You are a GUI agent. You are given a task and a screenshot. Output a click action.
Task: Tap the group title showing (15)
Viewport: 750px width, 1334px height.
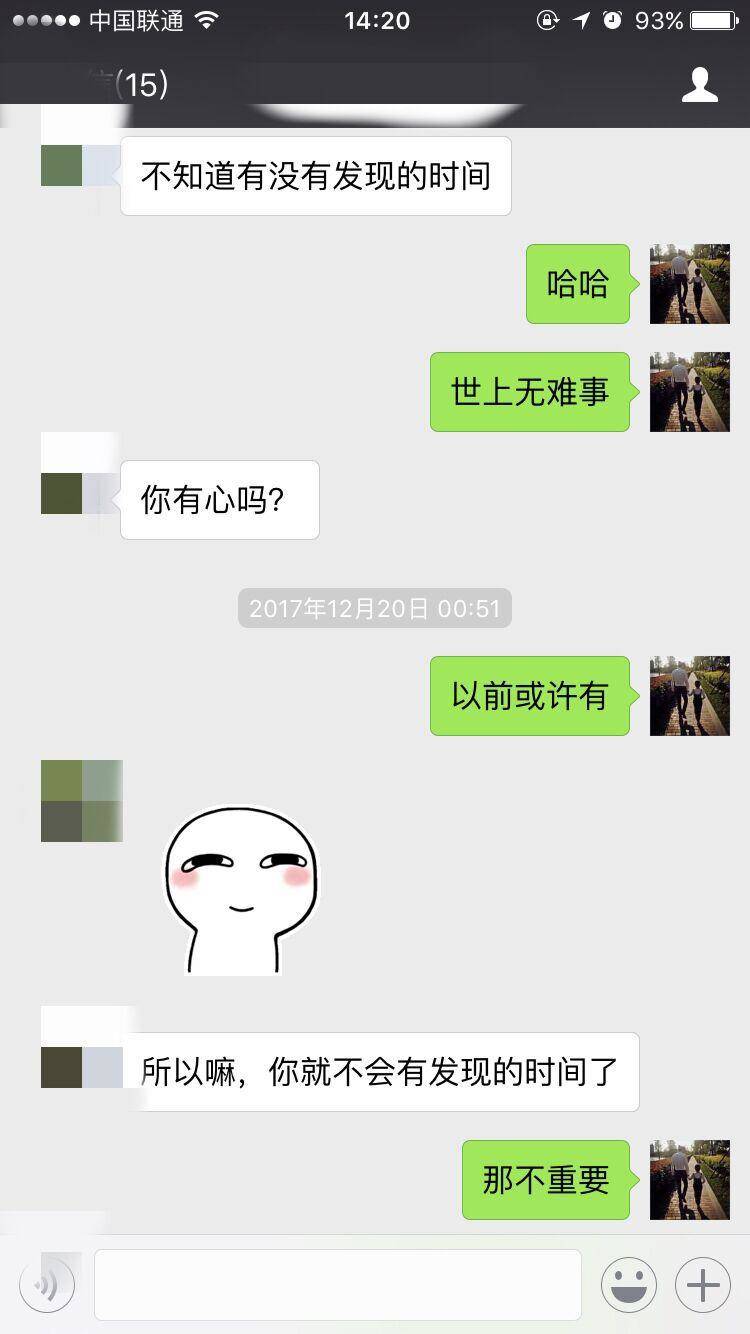[x=140, y=85]
